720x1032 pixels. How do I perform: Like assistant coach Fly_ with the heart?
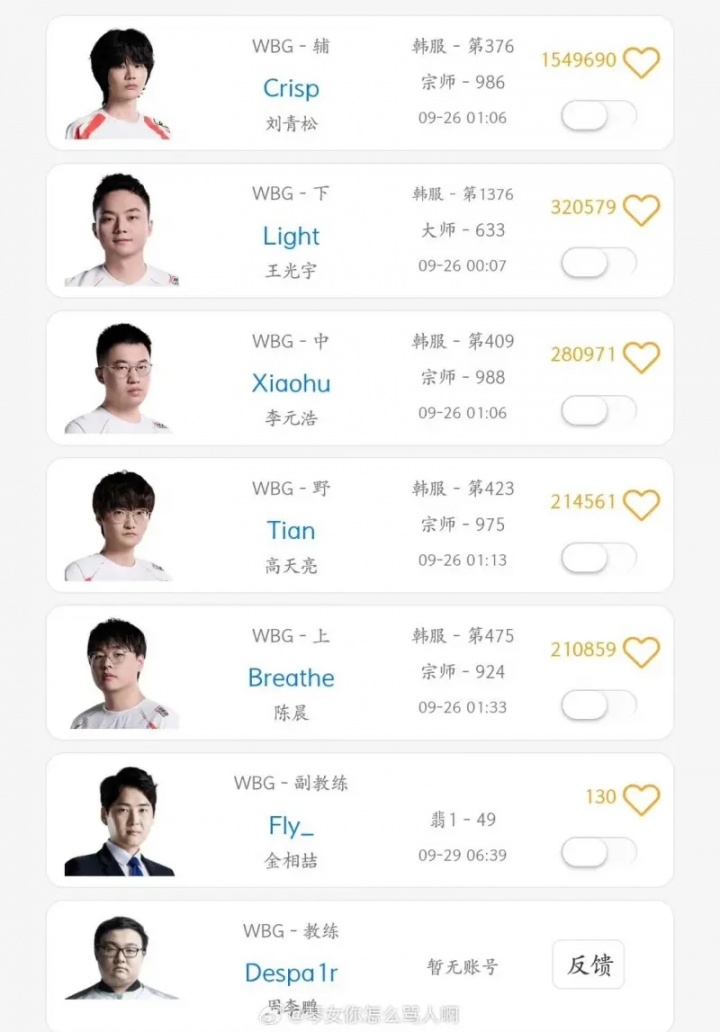click(x=642, y=799)
